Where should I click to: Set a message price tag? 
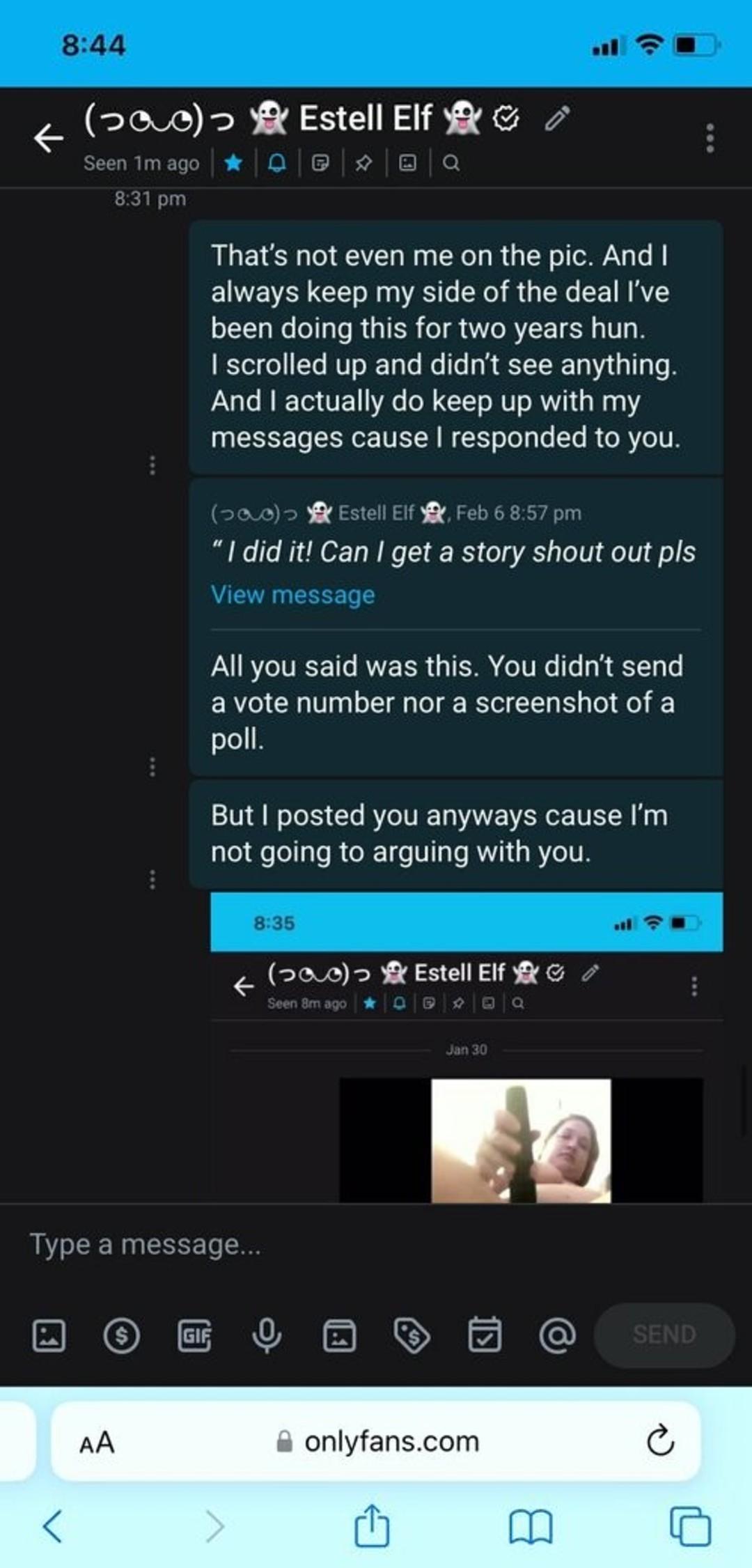click(412, 1335)
